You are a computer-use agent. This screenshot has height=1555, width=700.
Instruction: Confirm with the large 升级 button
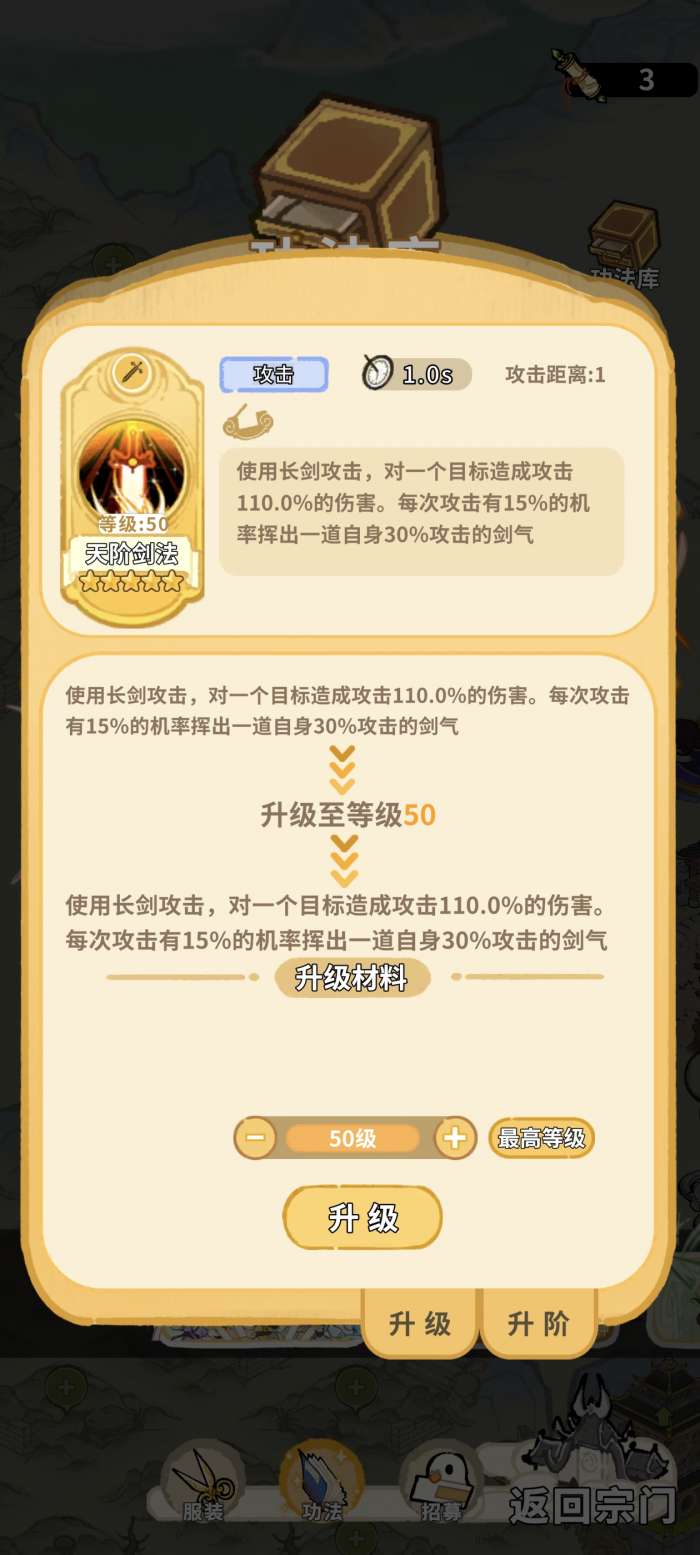tap(362, 1218)
